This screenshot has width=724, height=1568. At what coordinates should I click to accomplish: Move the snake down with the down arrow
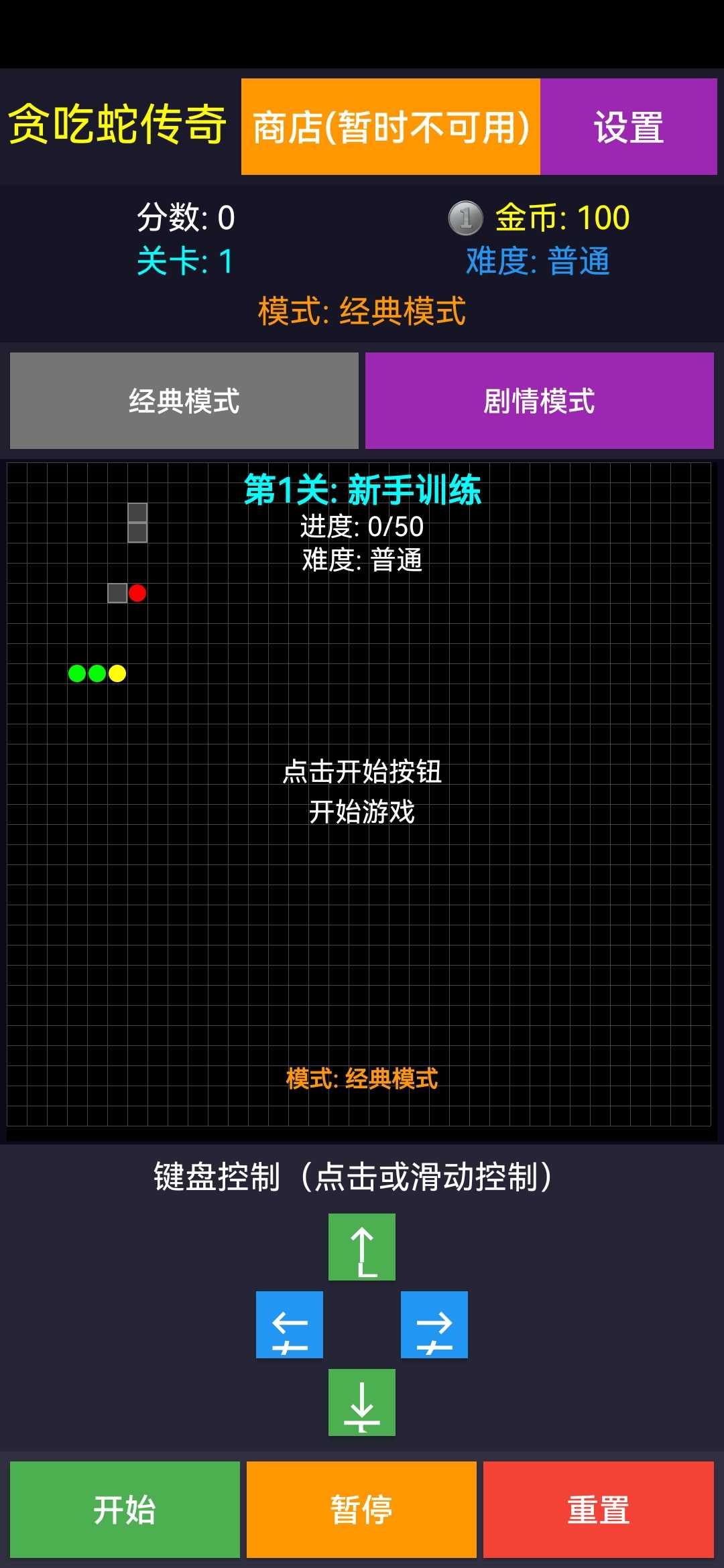[x=362, y=1402]
